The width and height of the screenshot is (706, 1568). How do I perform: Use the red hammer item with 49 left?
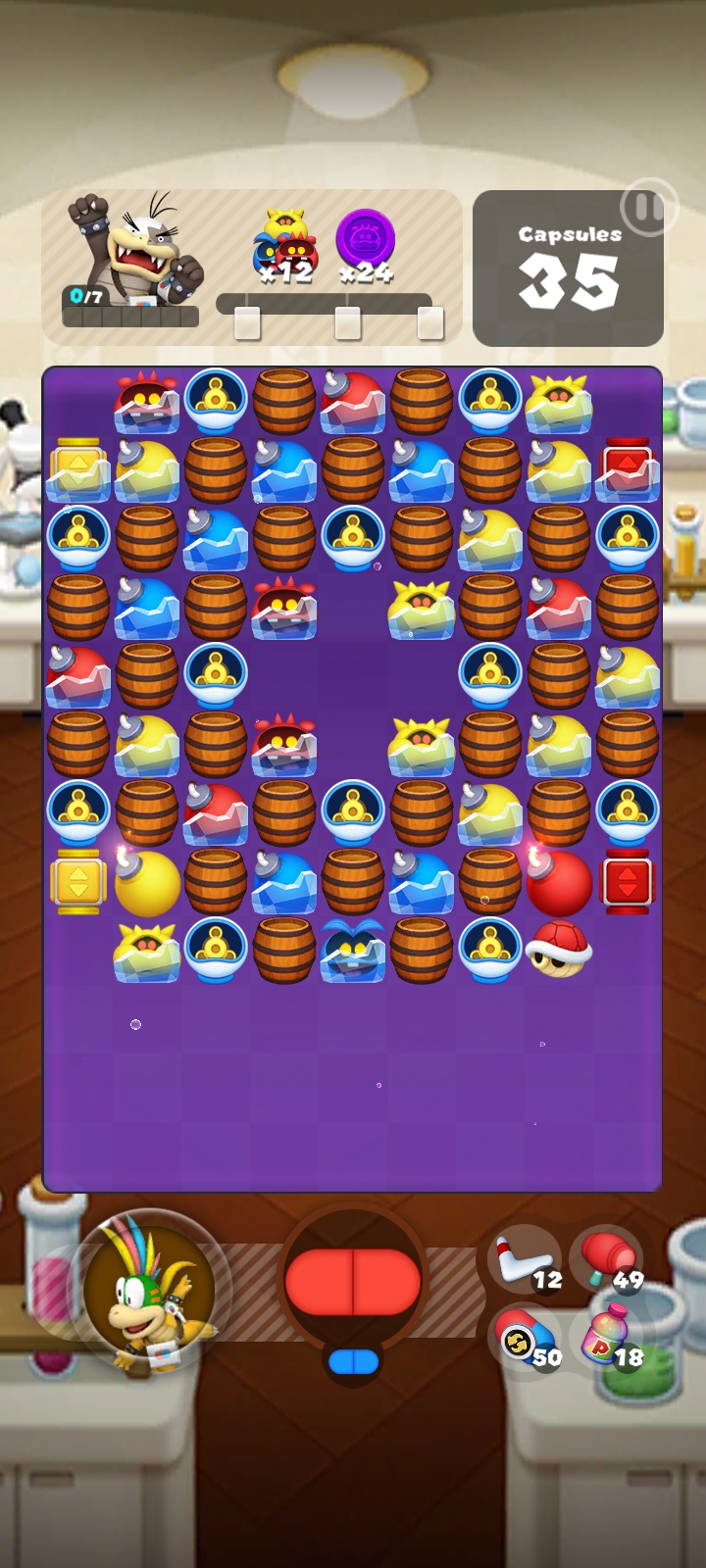607,1258
